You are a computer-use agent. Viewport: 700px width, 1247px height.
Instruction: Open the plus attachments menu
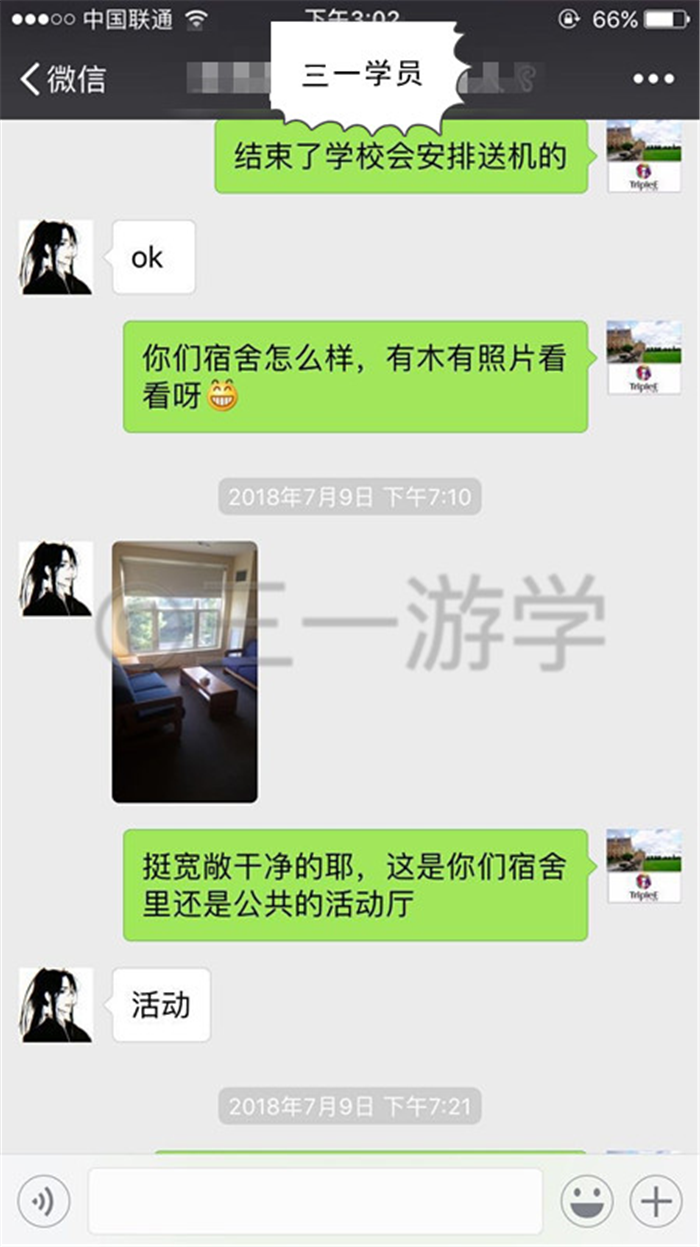coord(656,1201)
